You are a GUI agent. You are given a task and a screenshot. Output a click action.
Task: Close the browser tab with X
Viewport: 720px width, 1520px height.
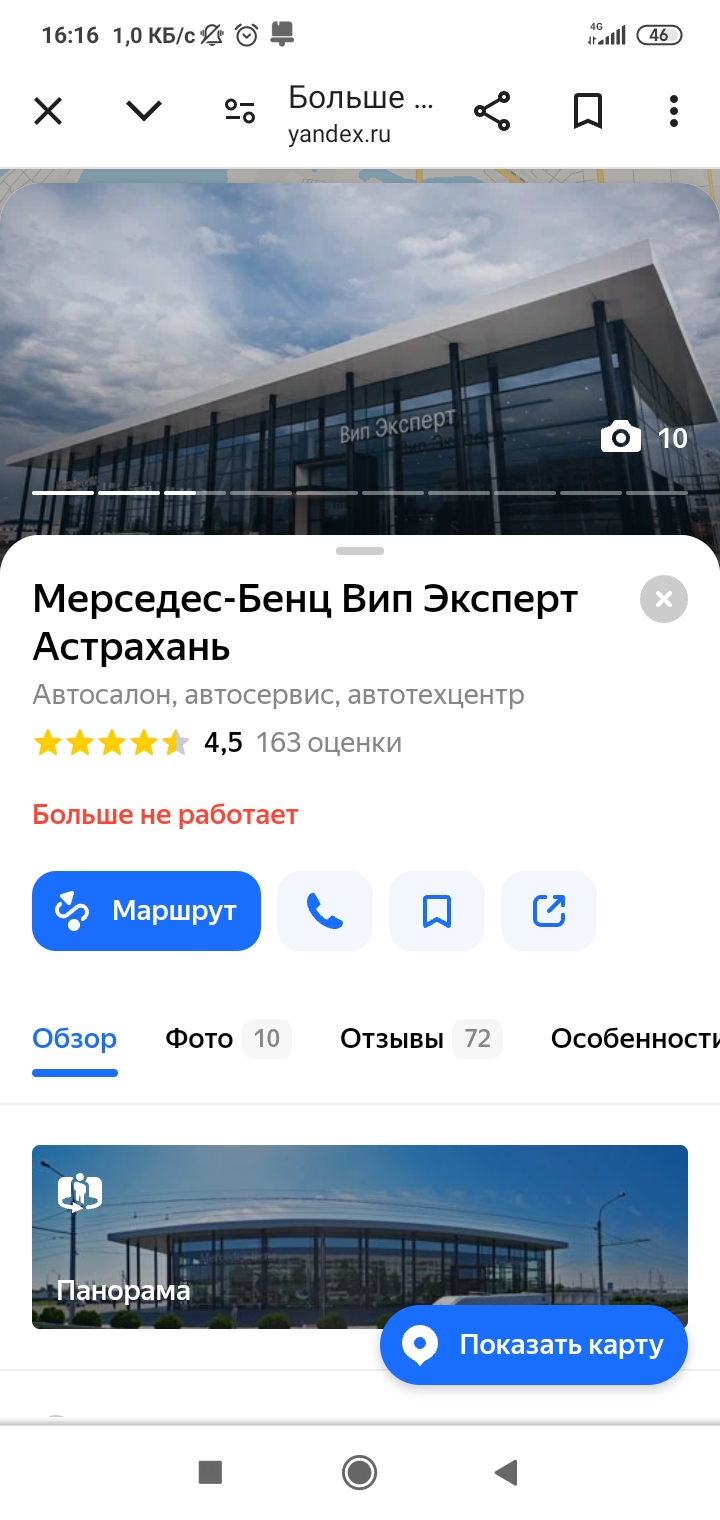coord(48,111)
